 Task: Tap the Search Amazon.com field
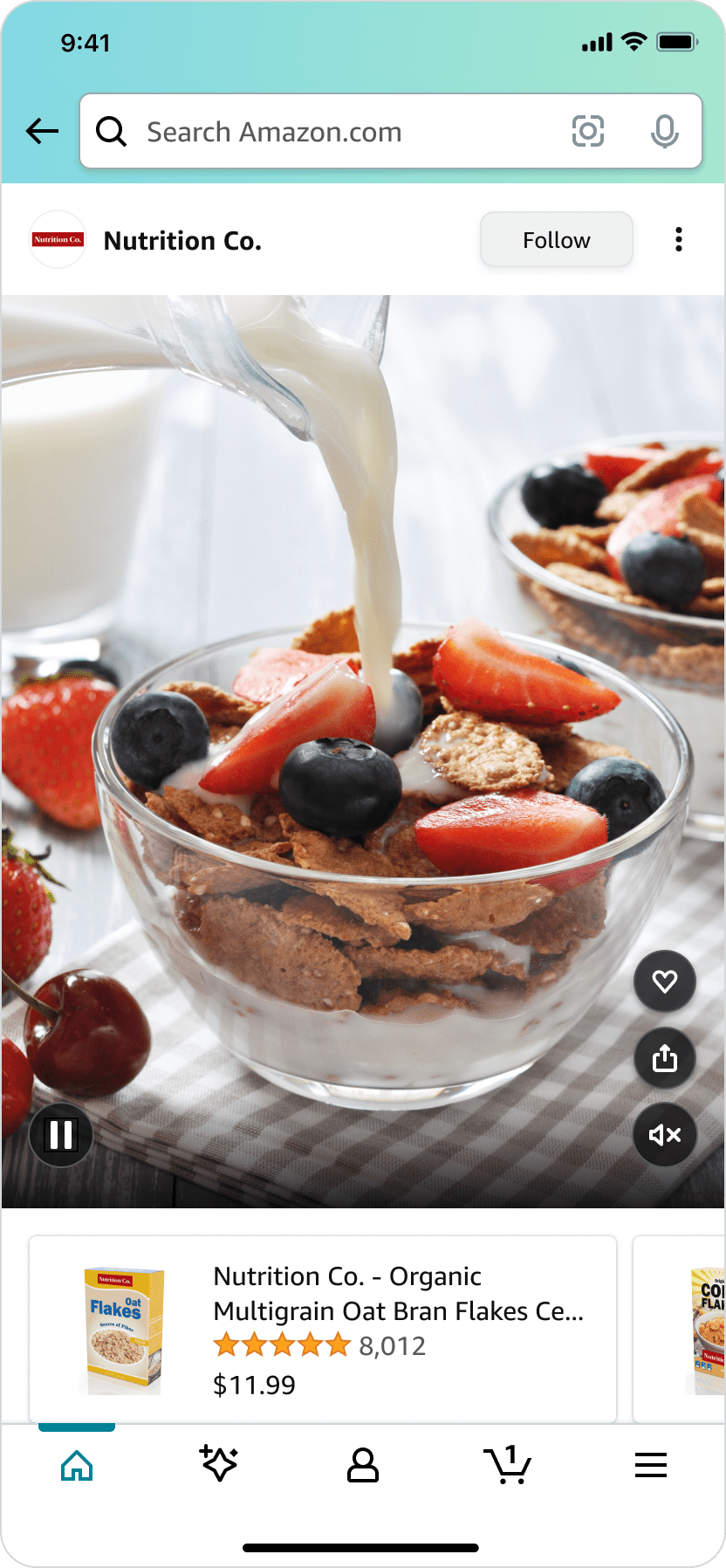pos(332,132)
